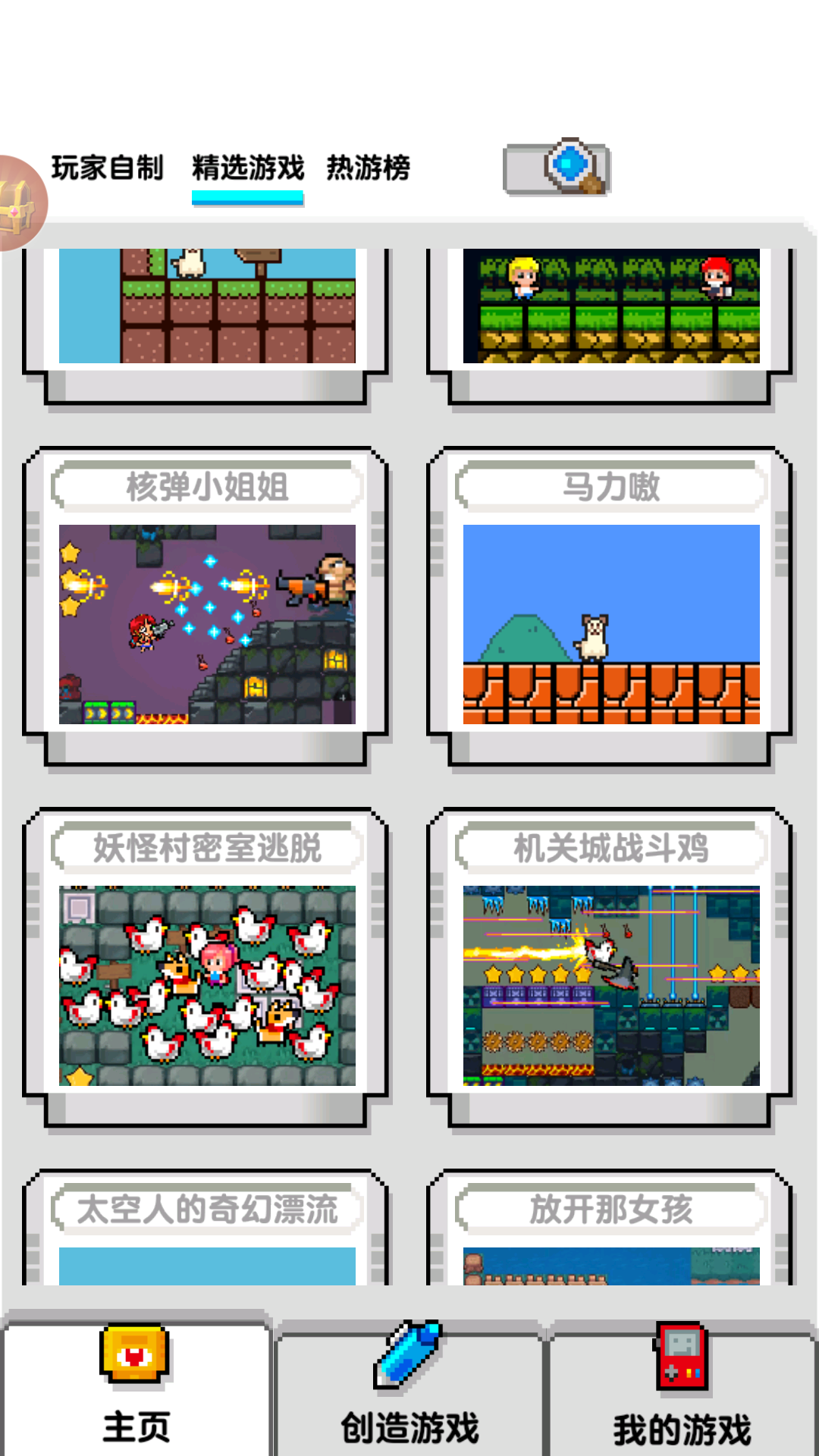Open the treasure chest icon
819x1456 pixels.
(19, 203)
